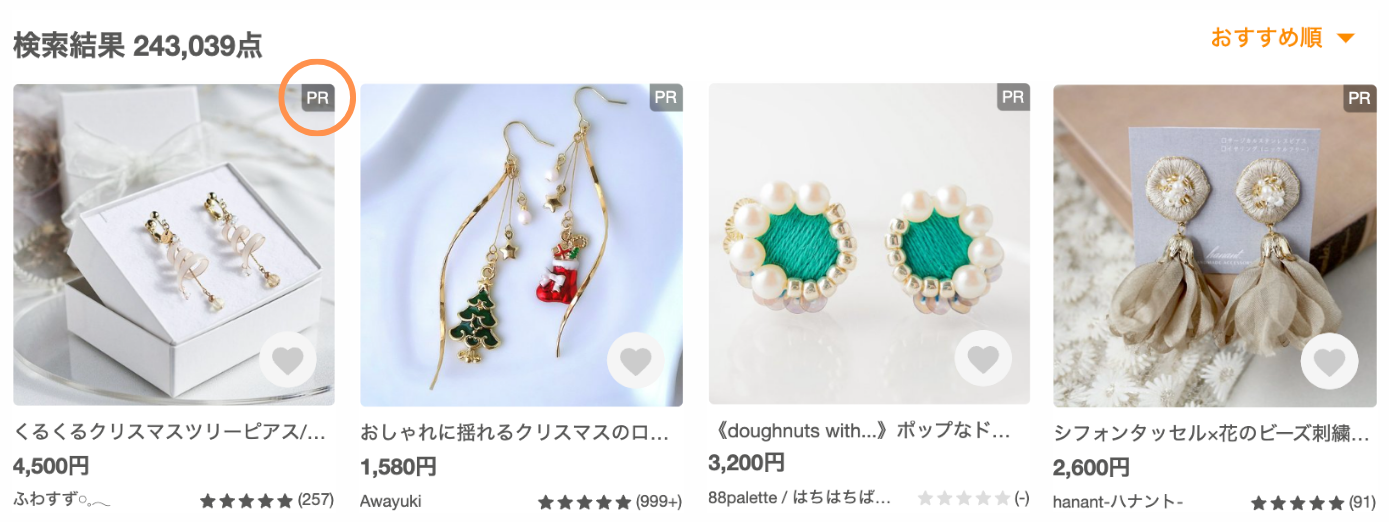
Task: Heart the doughnuts with pearl earrings
Action: [x=983, y=361]
